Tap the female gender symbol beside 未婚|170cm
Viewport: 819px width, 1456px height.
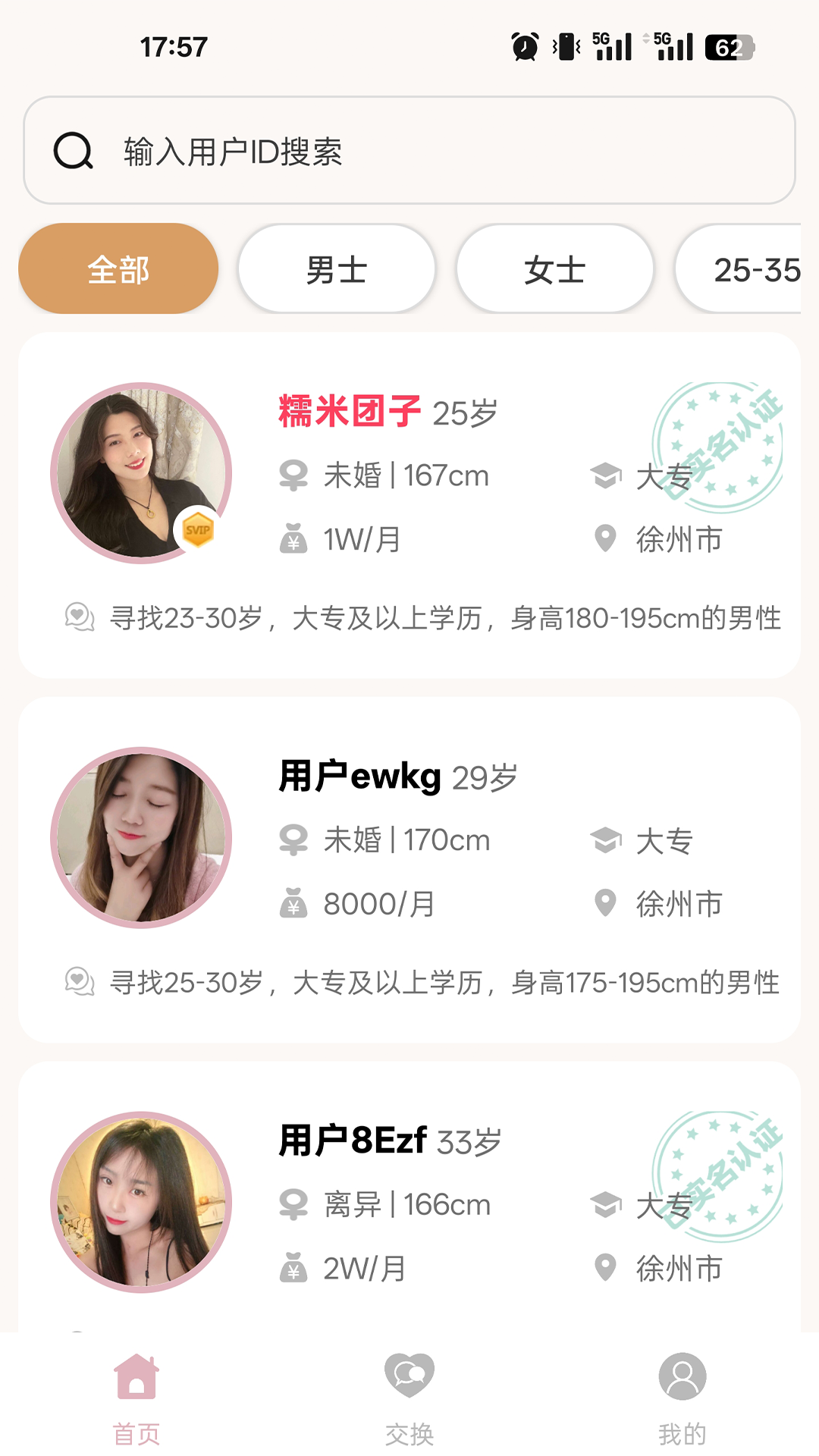[294, 840]
